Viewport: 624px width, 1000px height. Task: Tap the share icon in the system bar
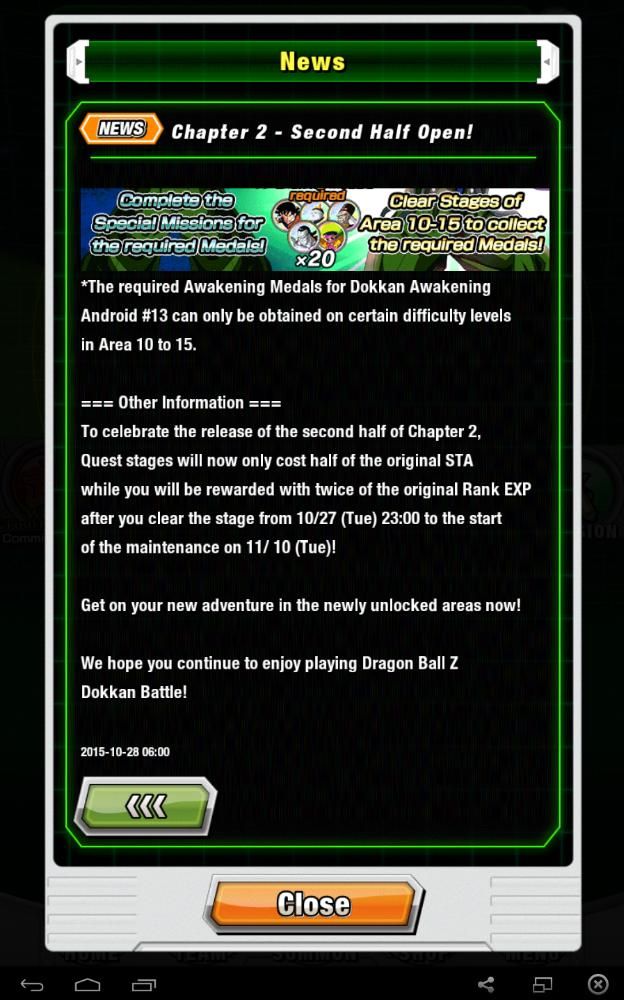click(x=487, y=985)
